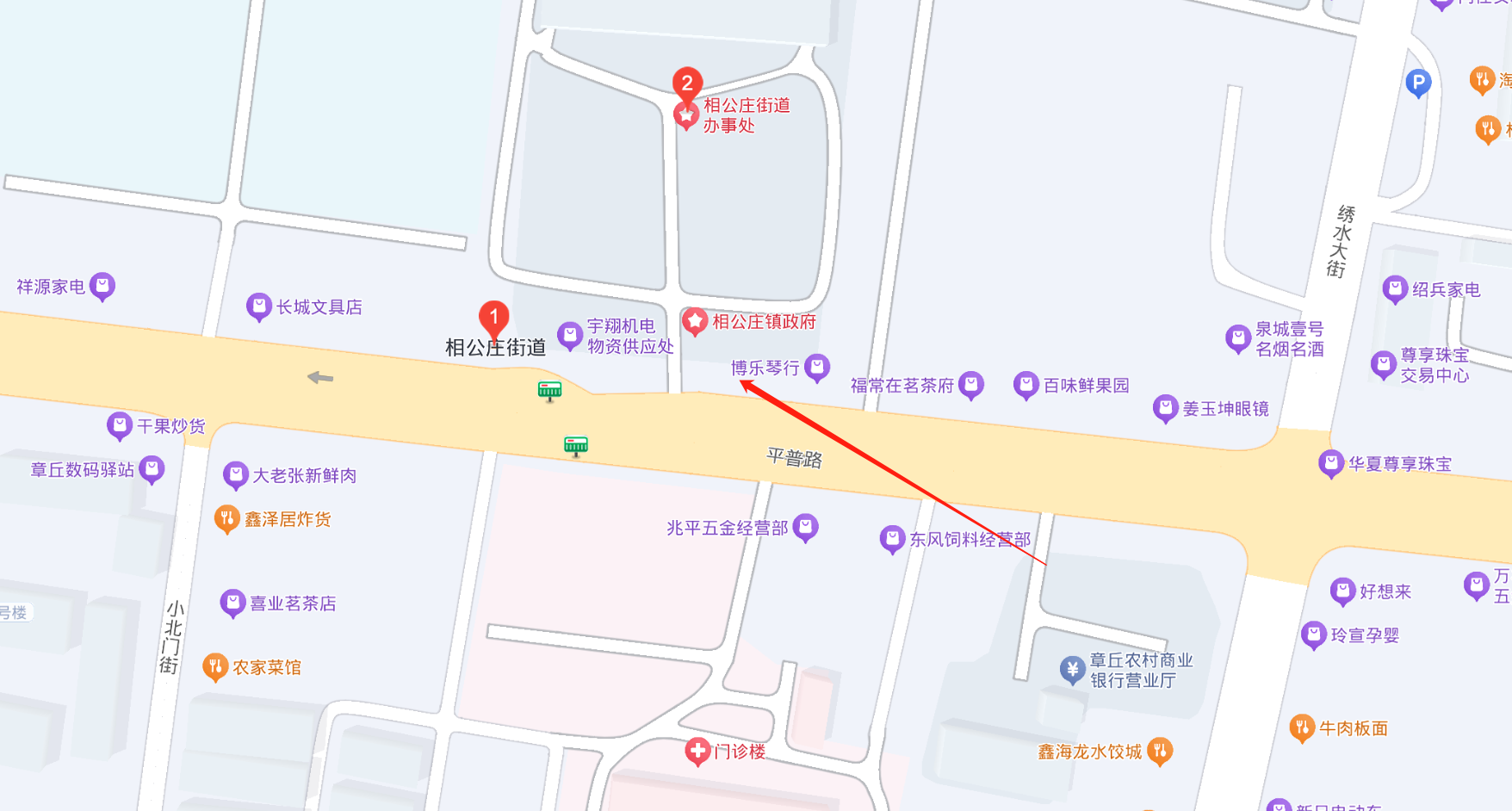Select the 兆平五金经营部 marker
This screenshot has width=1512, height=811.
[x=805, y=527]
